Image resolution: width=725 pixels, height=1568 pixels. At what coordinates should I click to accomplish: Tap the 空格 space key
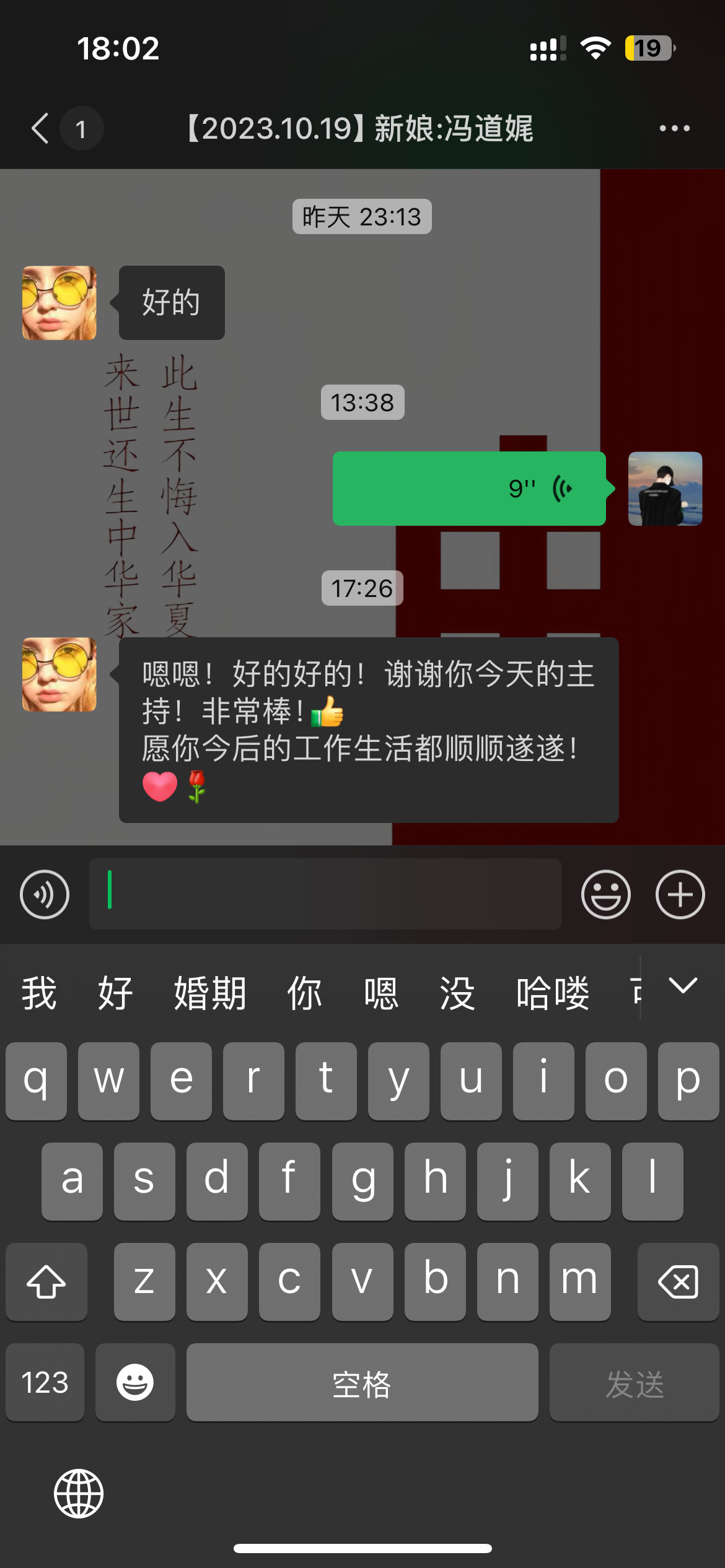pos(362,1382)
